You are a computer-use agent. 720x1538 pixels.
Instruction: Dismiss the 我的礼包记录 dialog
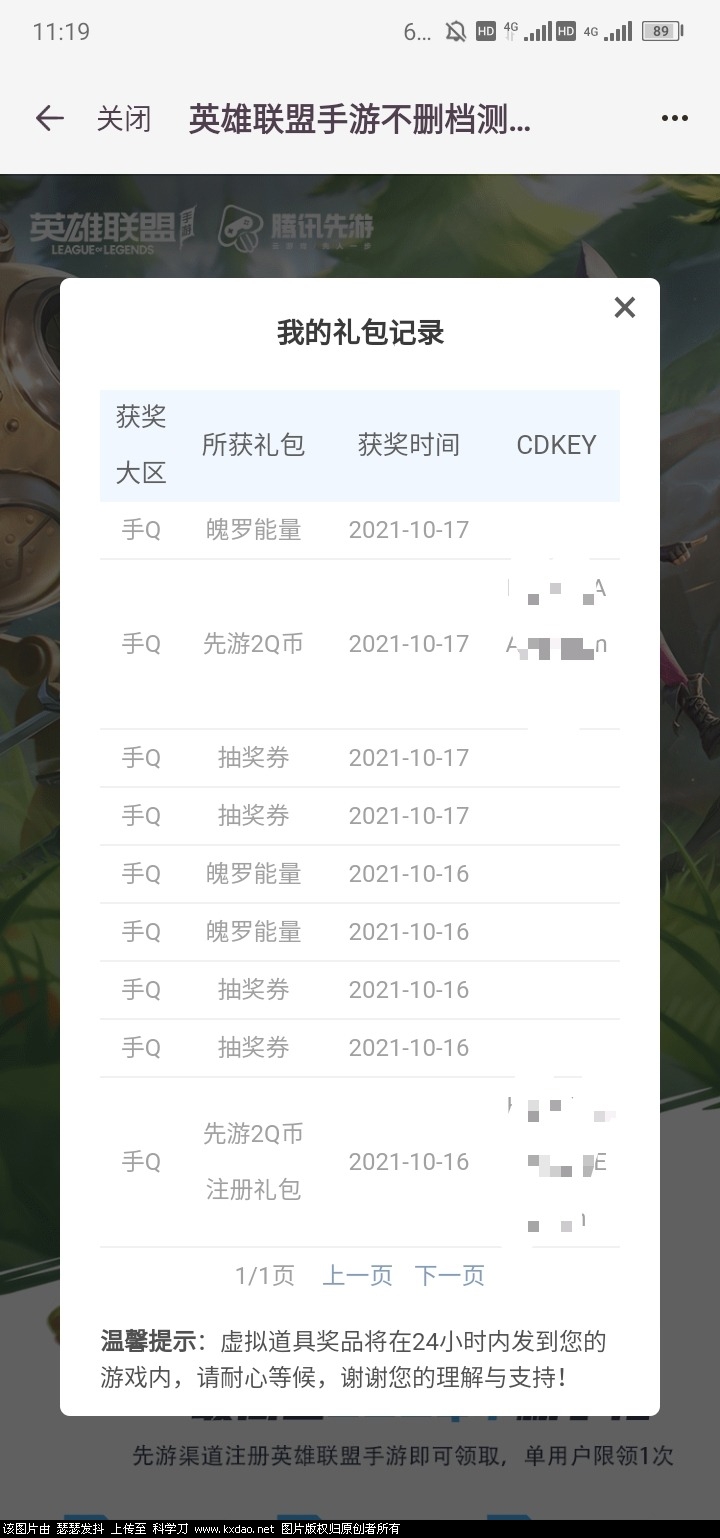(624, 307)
